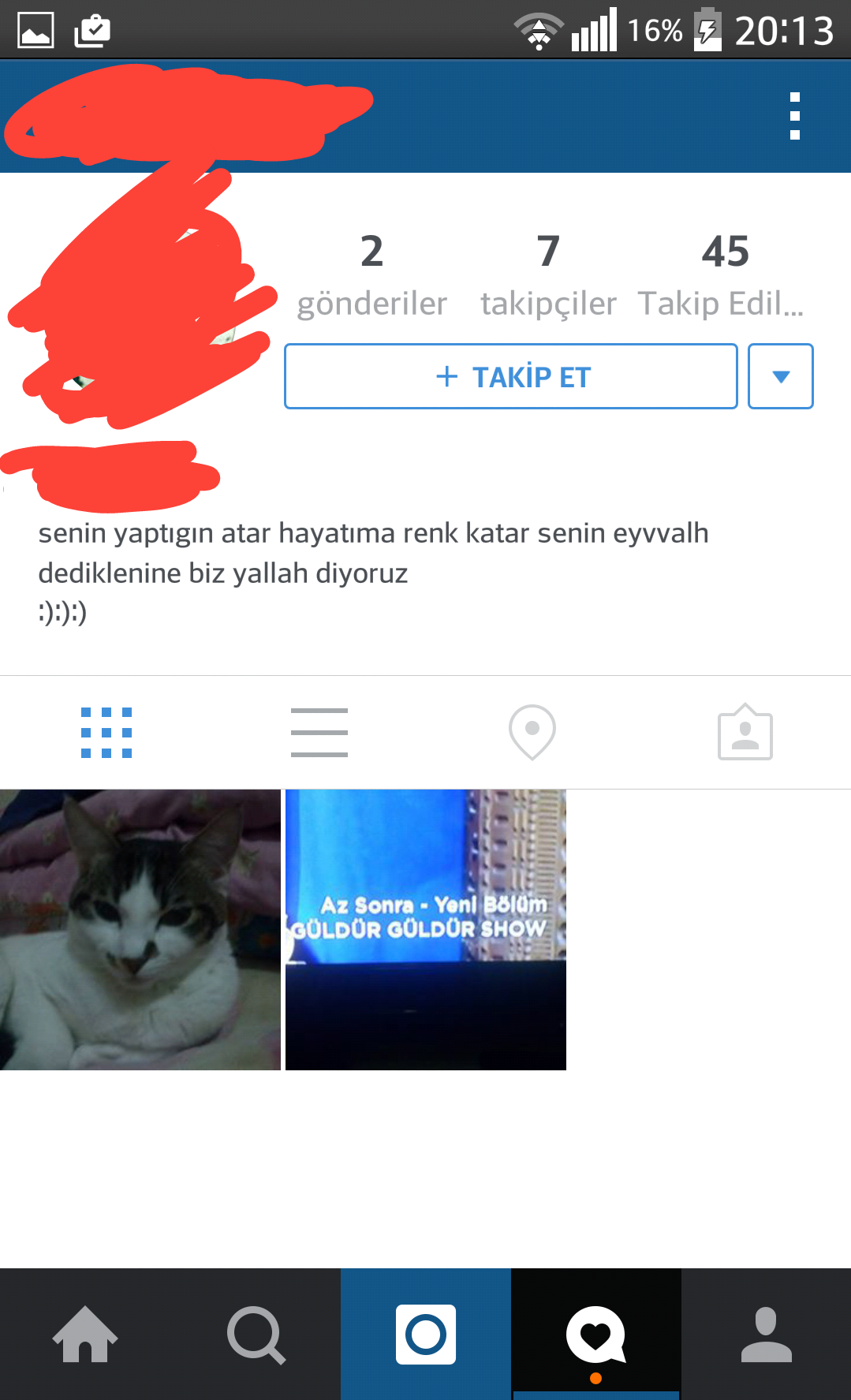Go to your own profile tab
The width and height of the screenshot is (851, 1400).
click(x=766, y=1335)
